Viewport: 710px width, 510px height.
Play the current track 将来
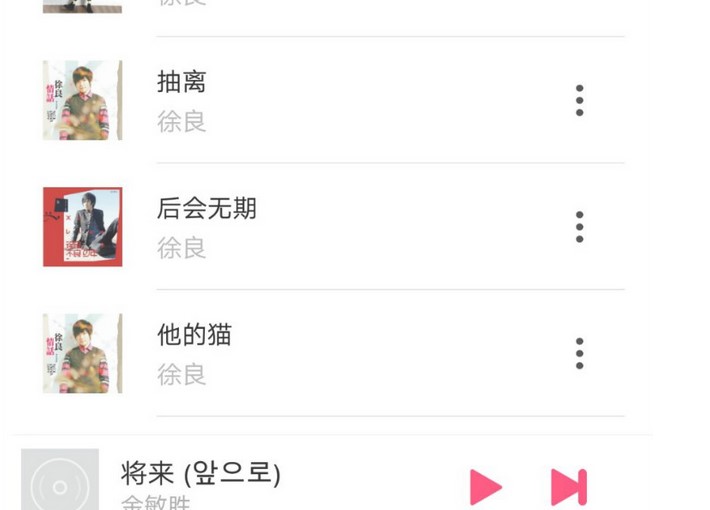click(x=486, y=487)
